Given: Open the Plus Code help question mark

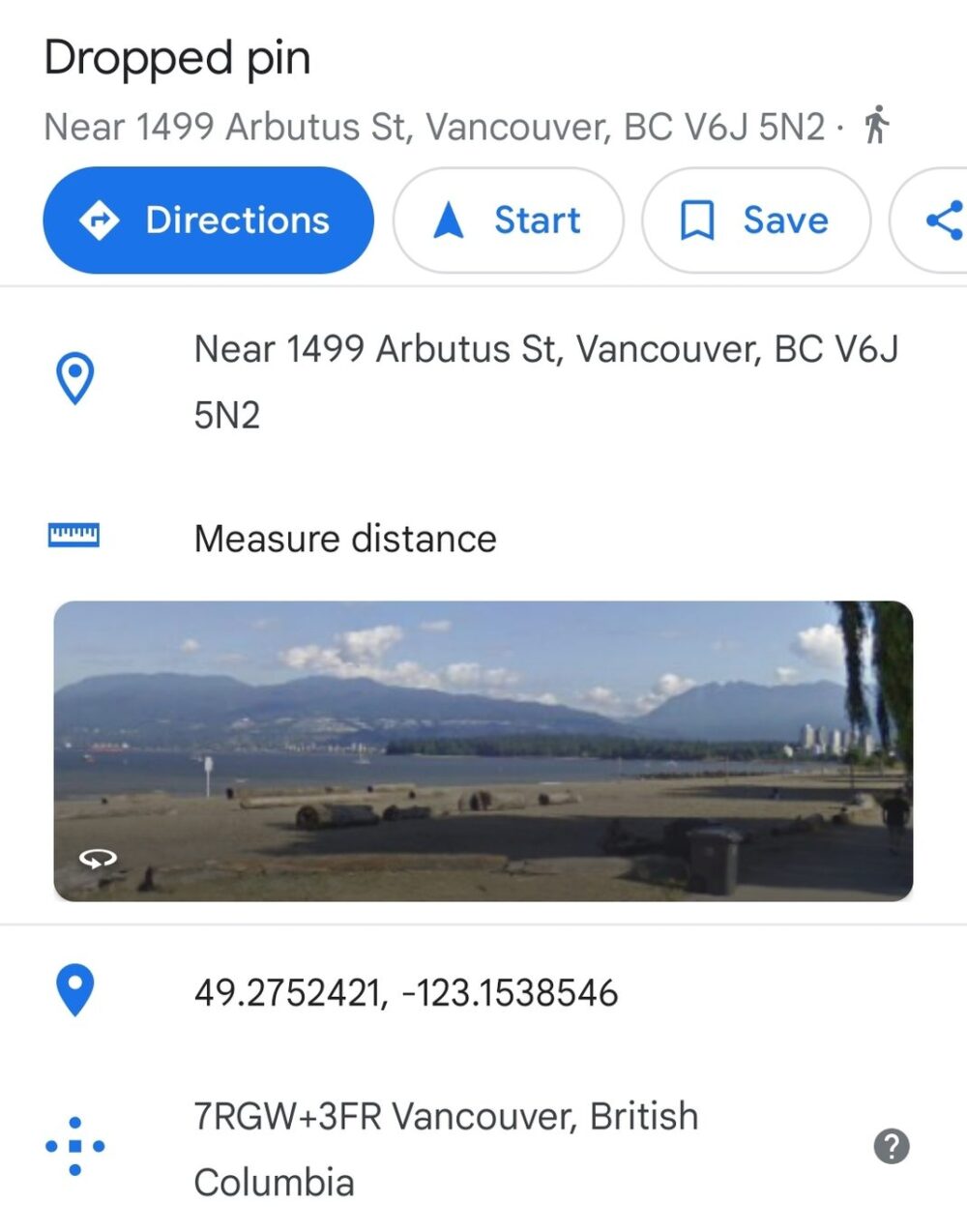Looking at the screenshot, I should point(891,1147).
